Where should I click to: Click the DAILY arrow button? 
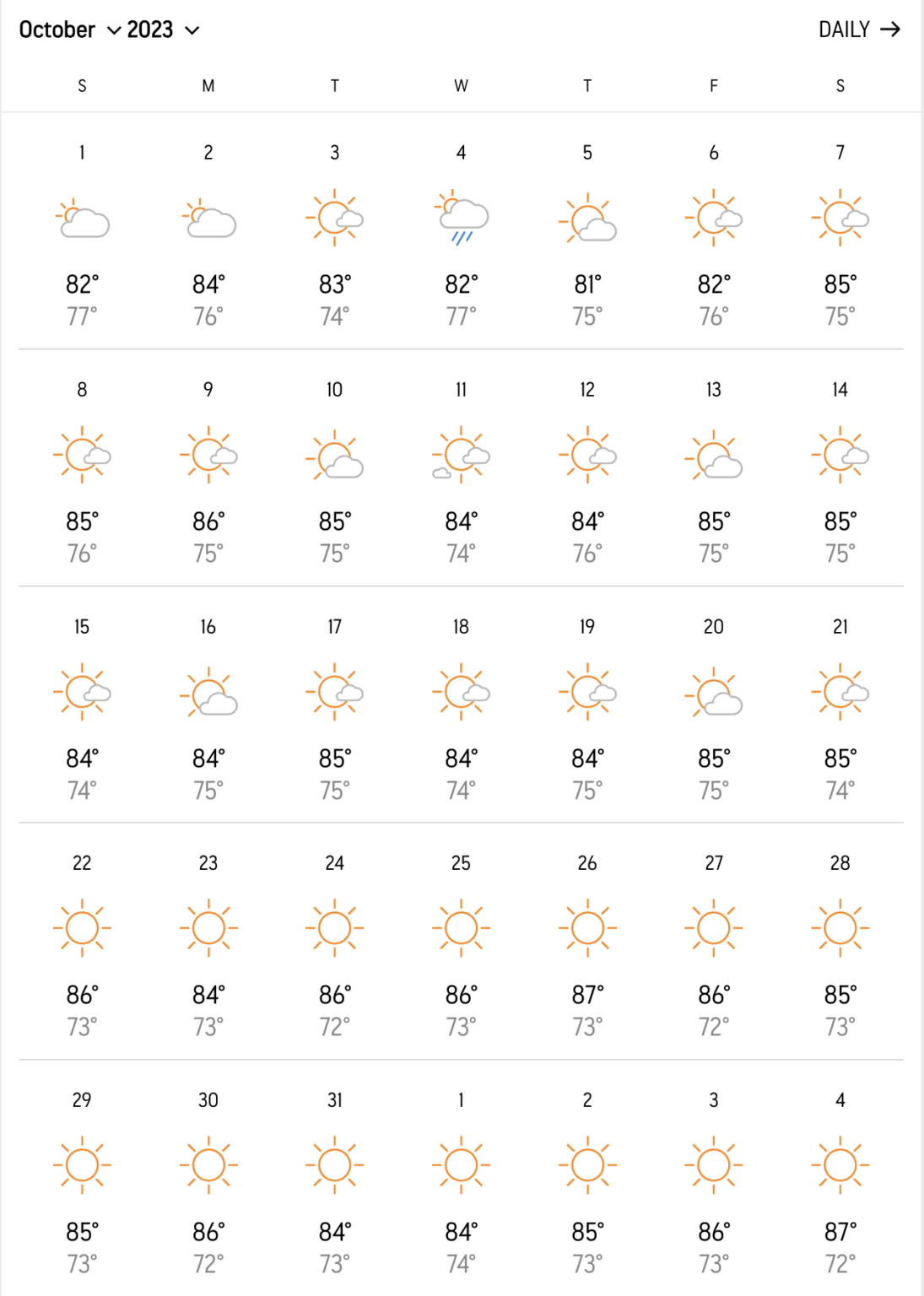click(890, 29)
